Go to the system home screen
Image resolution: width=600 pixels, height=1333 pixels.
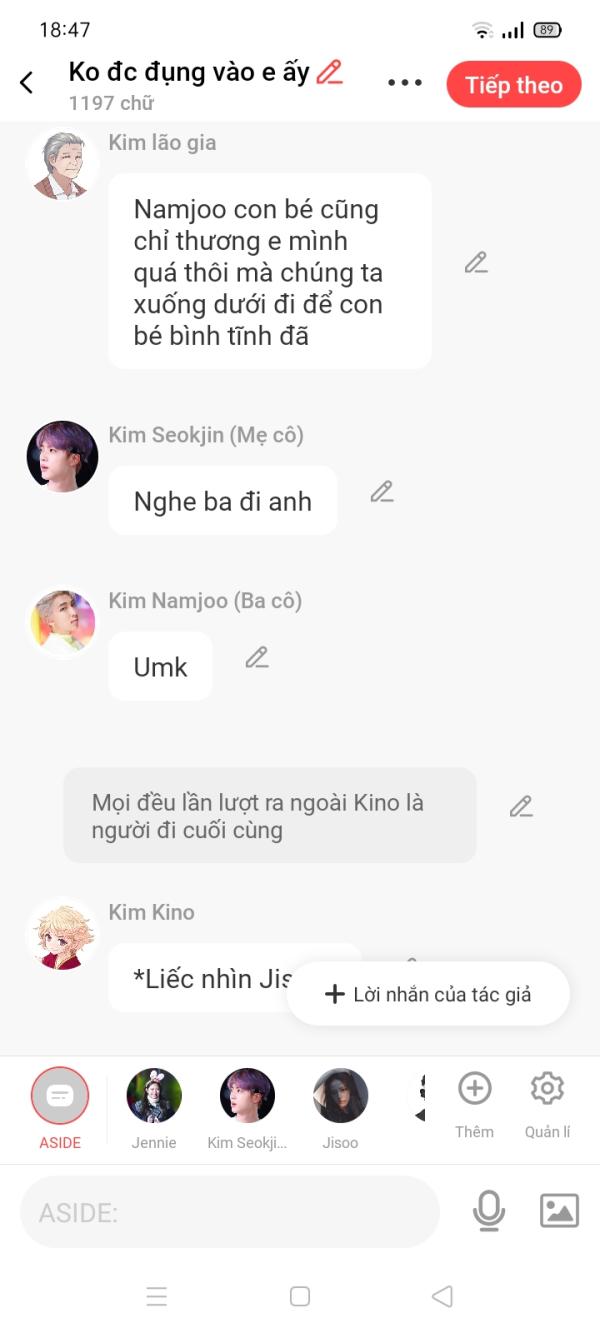pos(300,1296)
